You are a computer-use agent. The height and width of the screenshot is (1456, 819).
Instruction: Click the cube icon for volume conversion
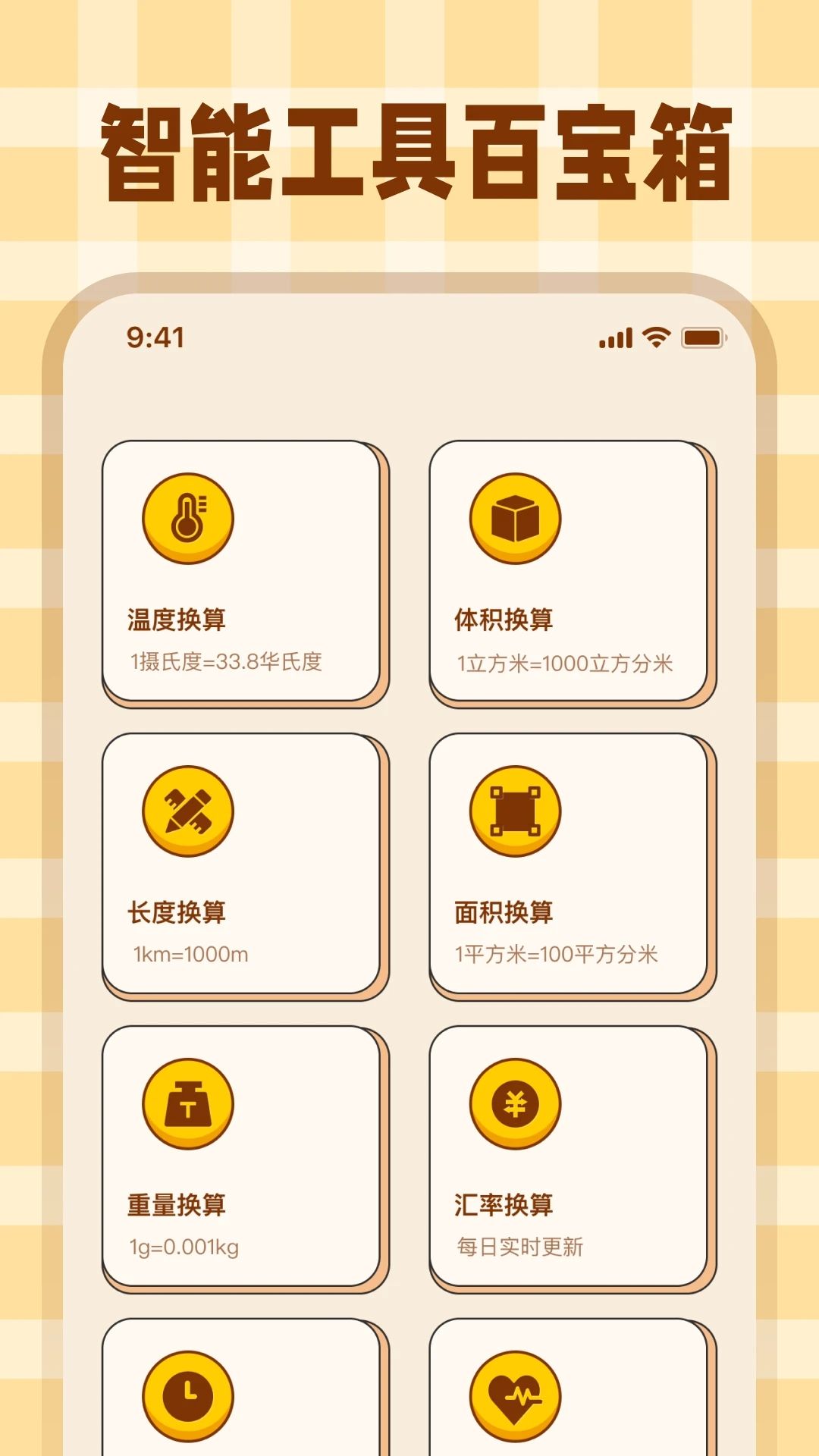click(x=514, y=517)
